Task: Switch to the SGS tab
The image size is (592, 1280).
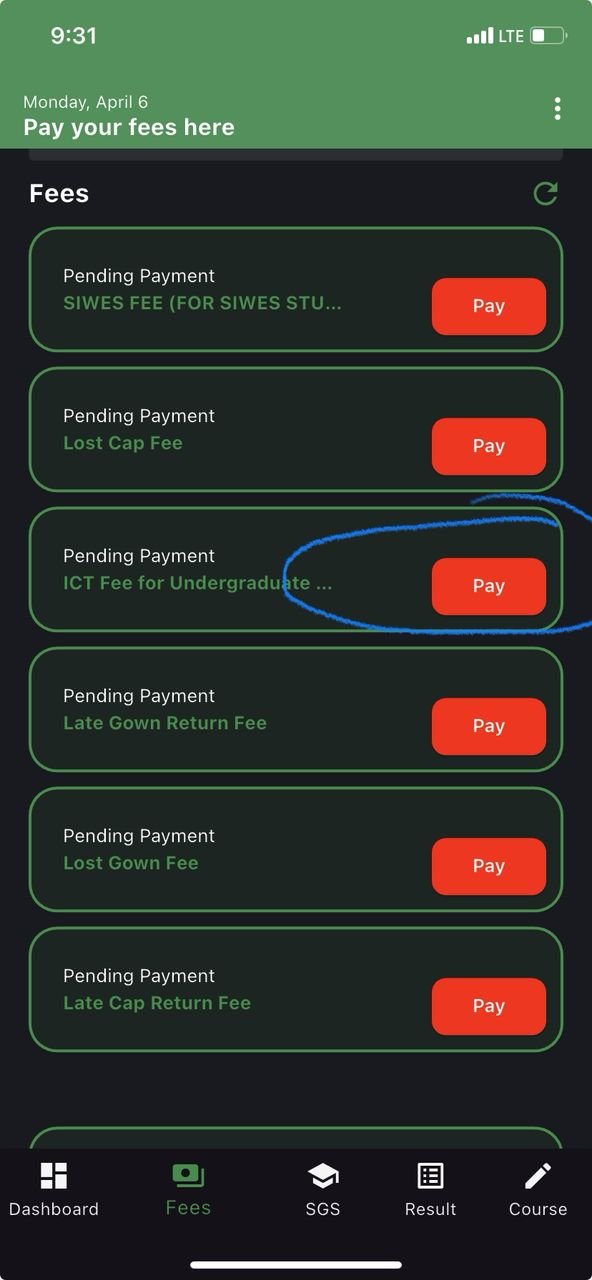Action: (x=323, y=1190)
